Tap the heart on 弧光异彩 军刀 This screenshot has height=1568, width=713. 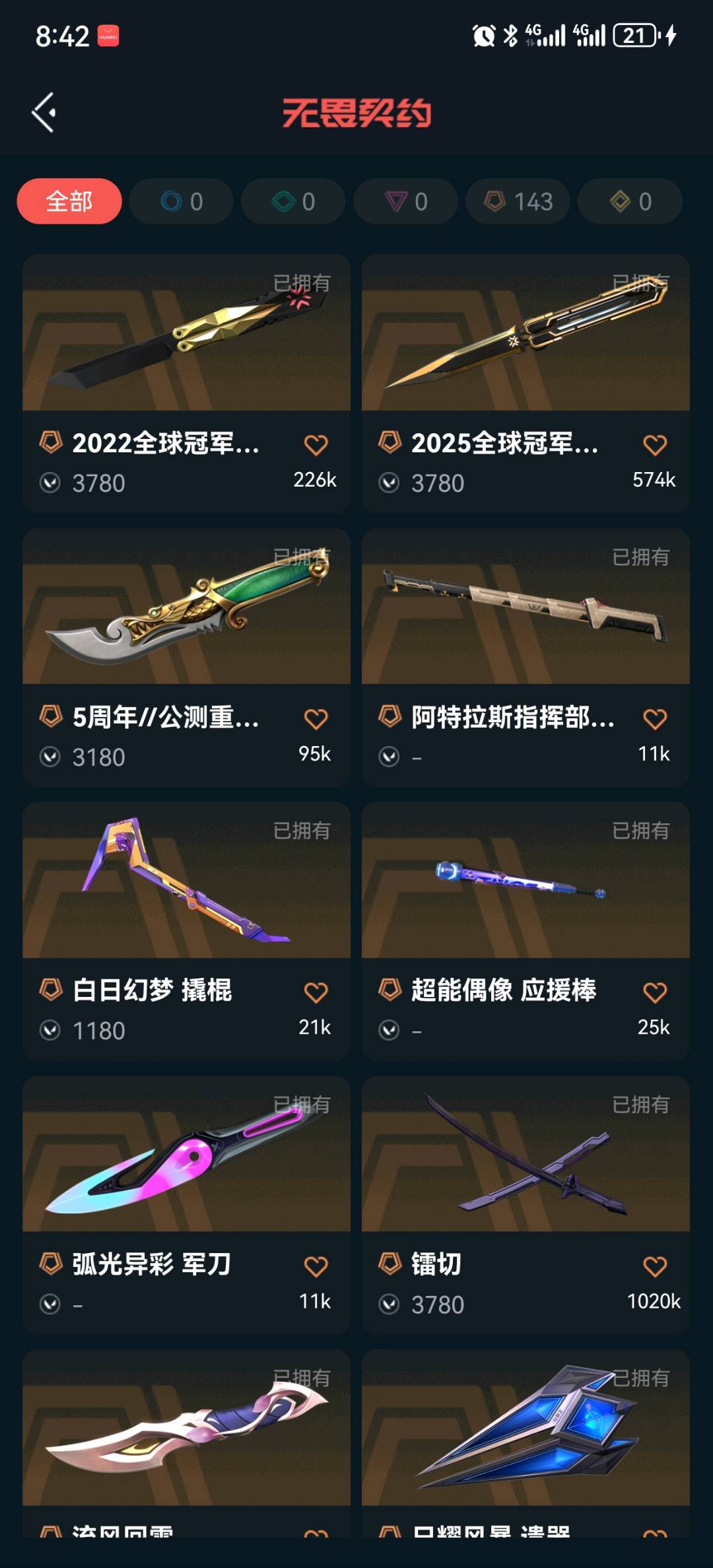point(316,1266)
